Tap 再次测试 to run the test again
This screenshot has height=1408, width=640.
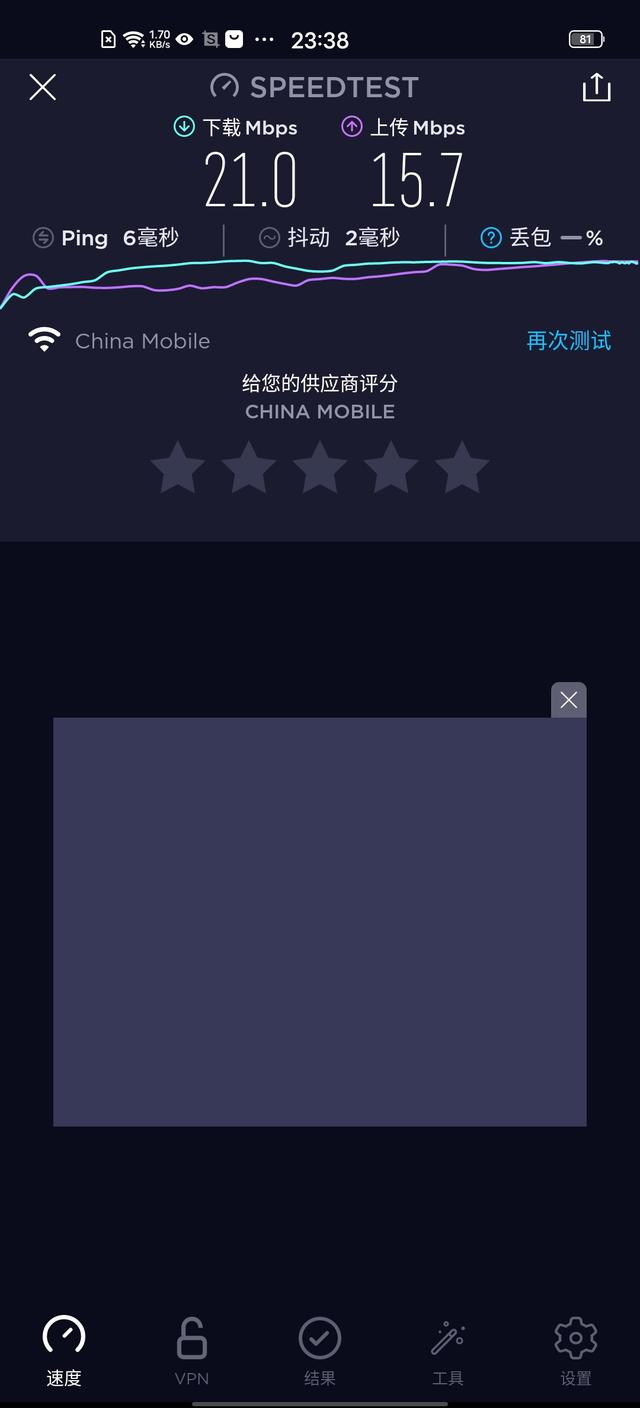click(568, 341)
